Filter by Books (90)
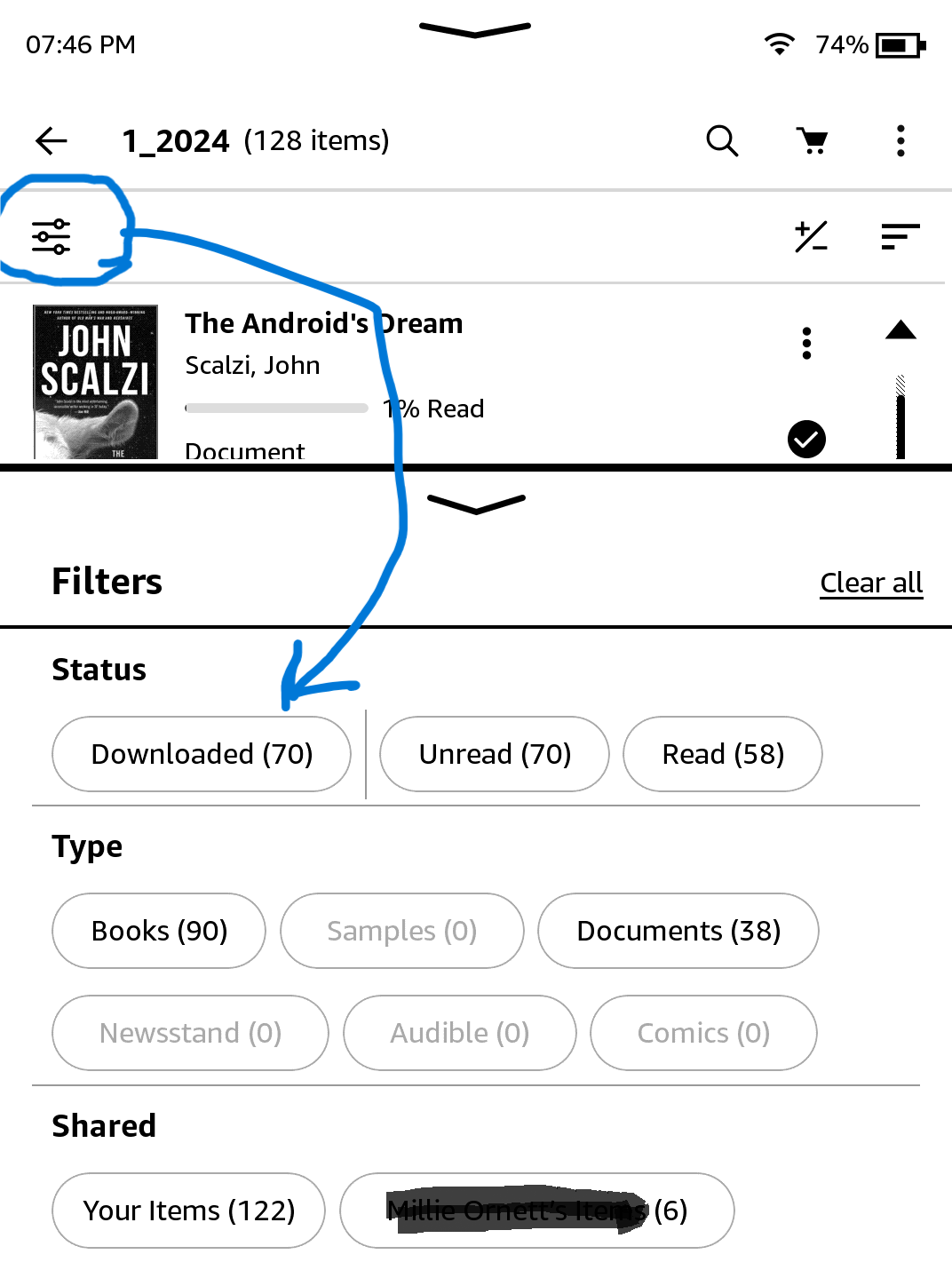This screenshot has height=1286, width=952. 159,931
